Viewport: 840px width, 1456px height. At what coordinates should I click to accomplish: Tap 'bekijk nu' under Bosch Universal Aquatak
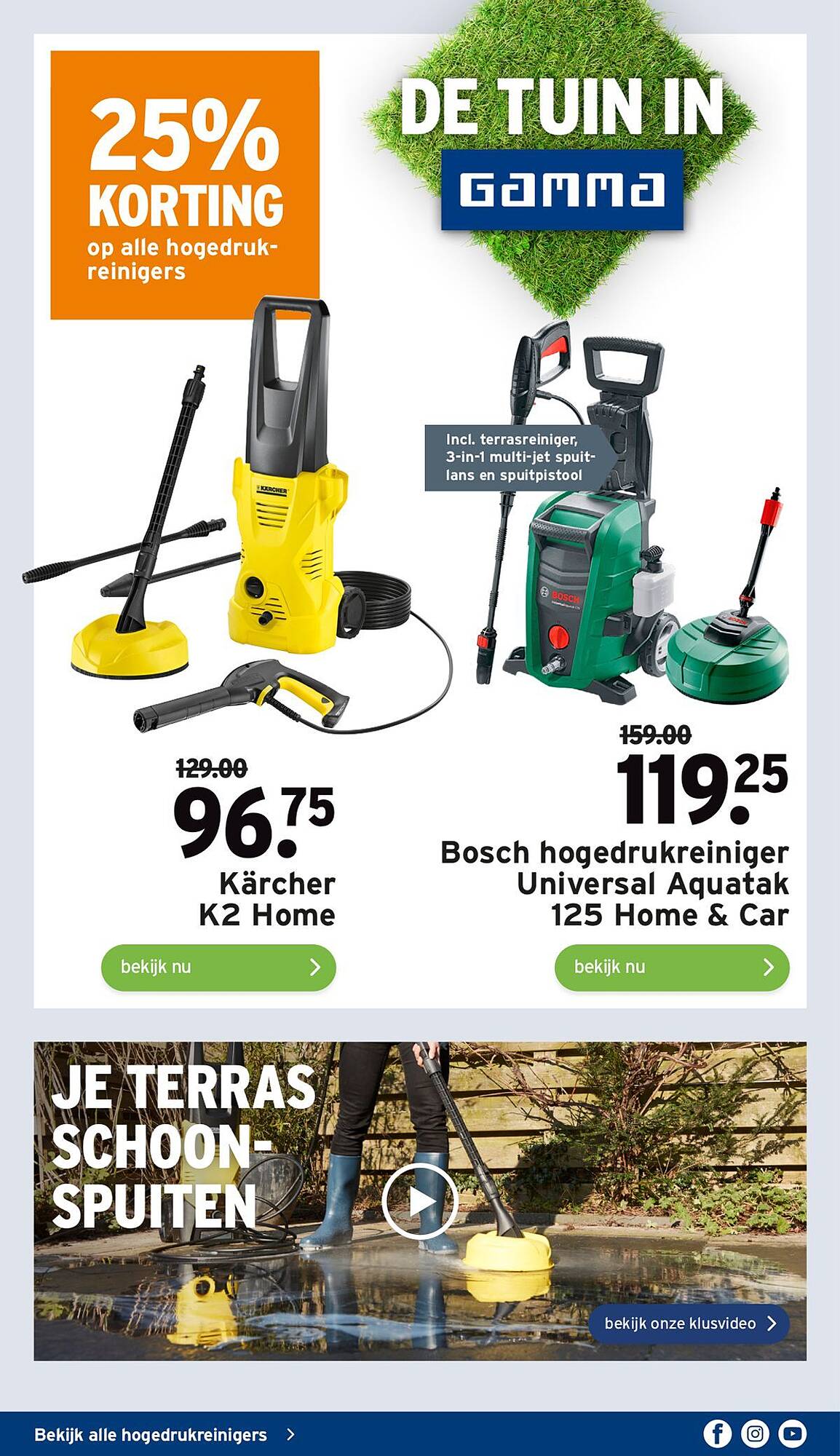671,968
